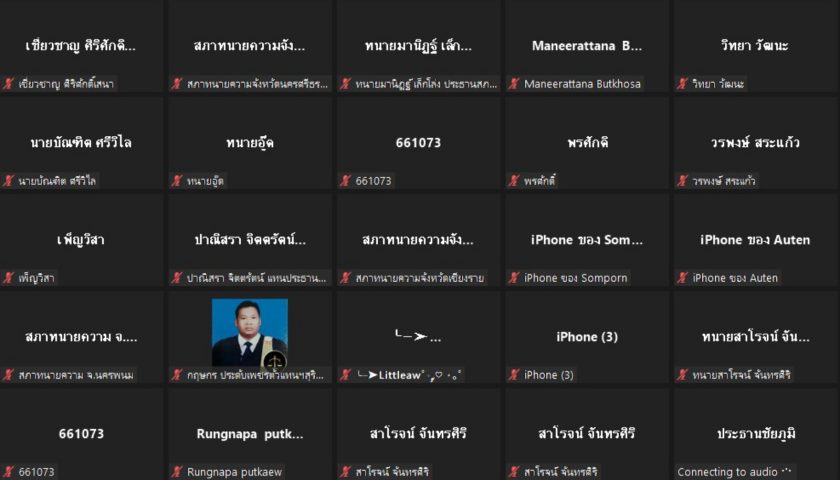
Task: Open the Littleaw participant tile
Action: tap(419, 337)
